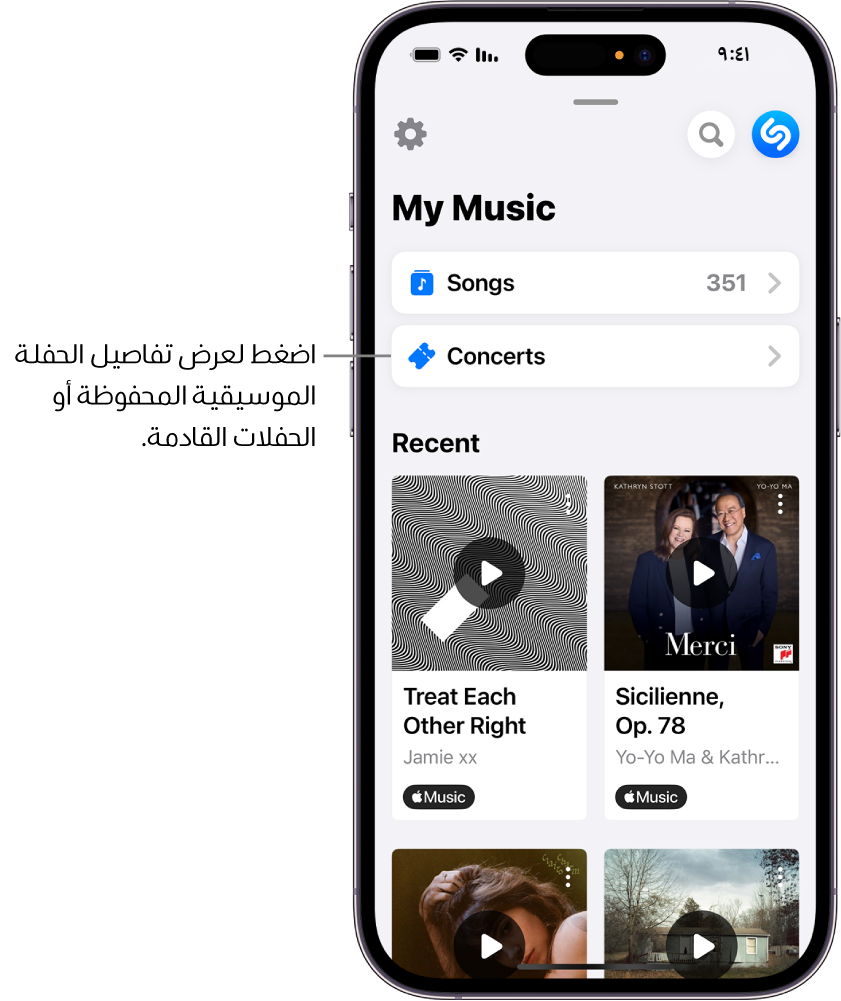Play Sicilienne, Op. 78

(702, 573)
